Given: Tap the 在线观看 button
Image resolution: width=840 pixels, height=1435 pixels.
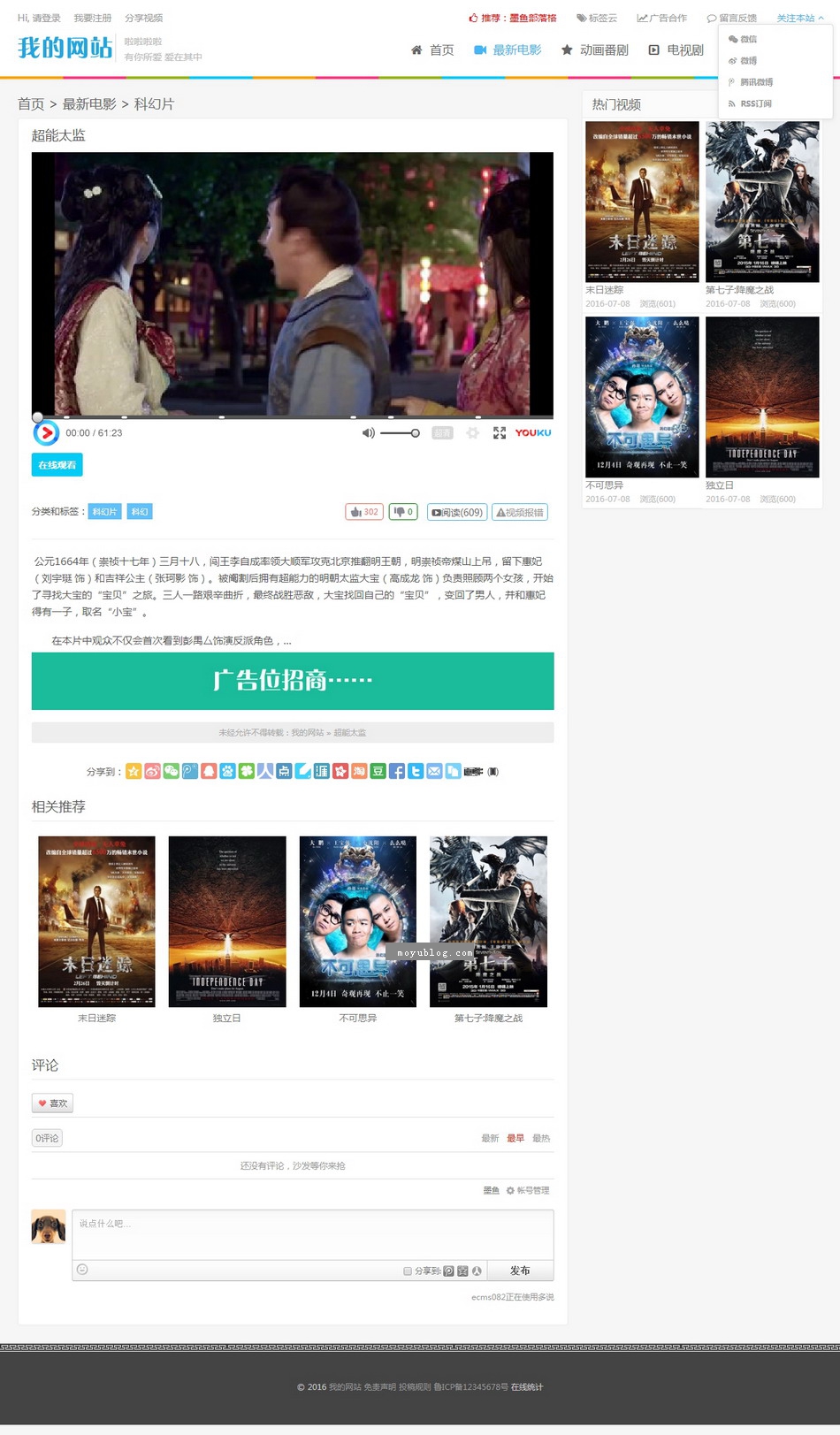Looking at the screenshot, I should 57,465.
